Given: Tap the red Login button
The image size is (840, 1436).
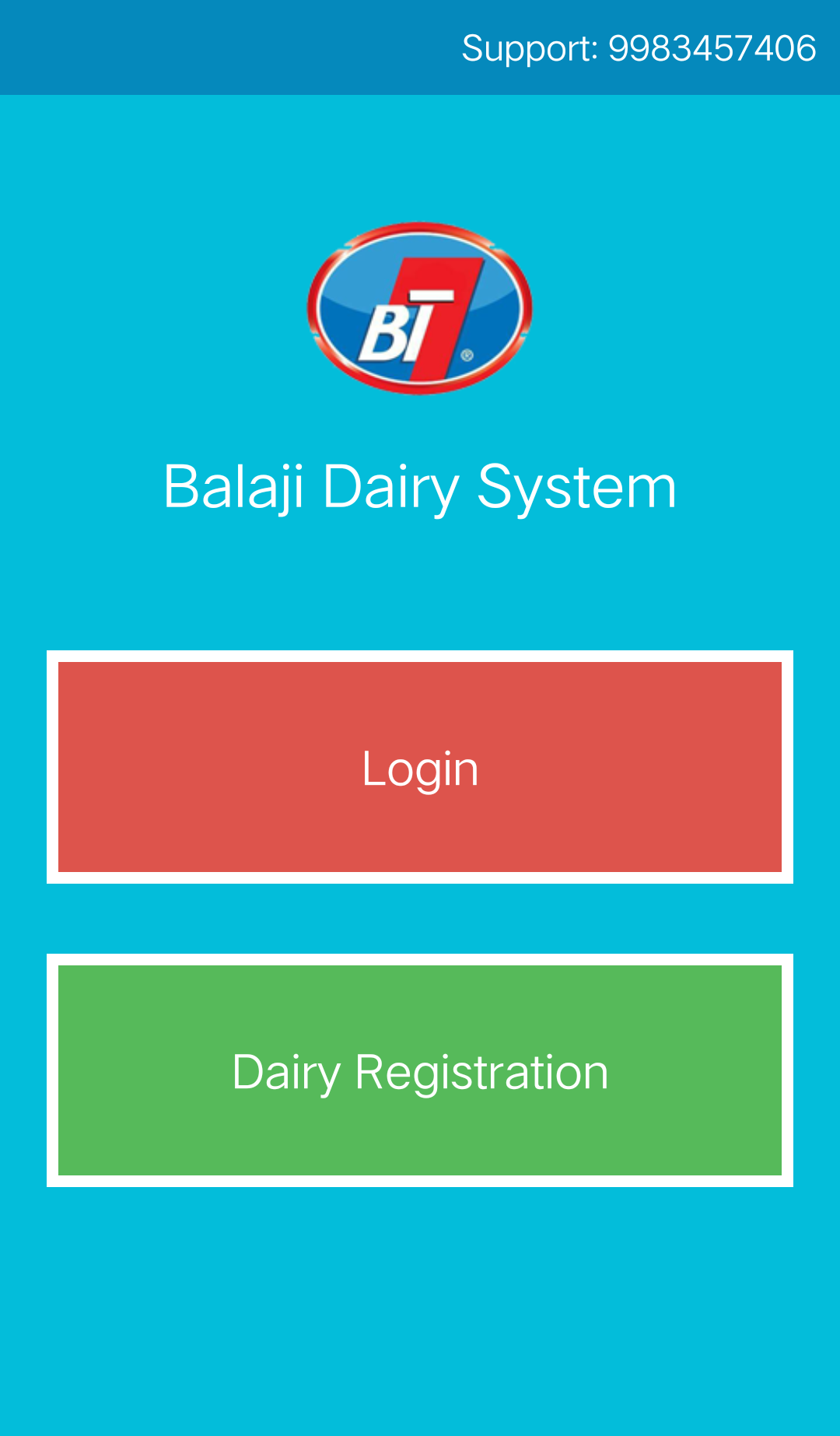Looking at the screenshot, I should coord(420,767).
